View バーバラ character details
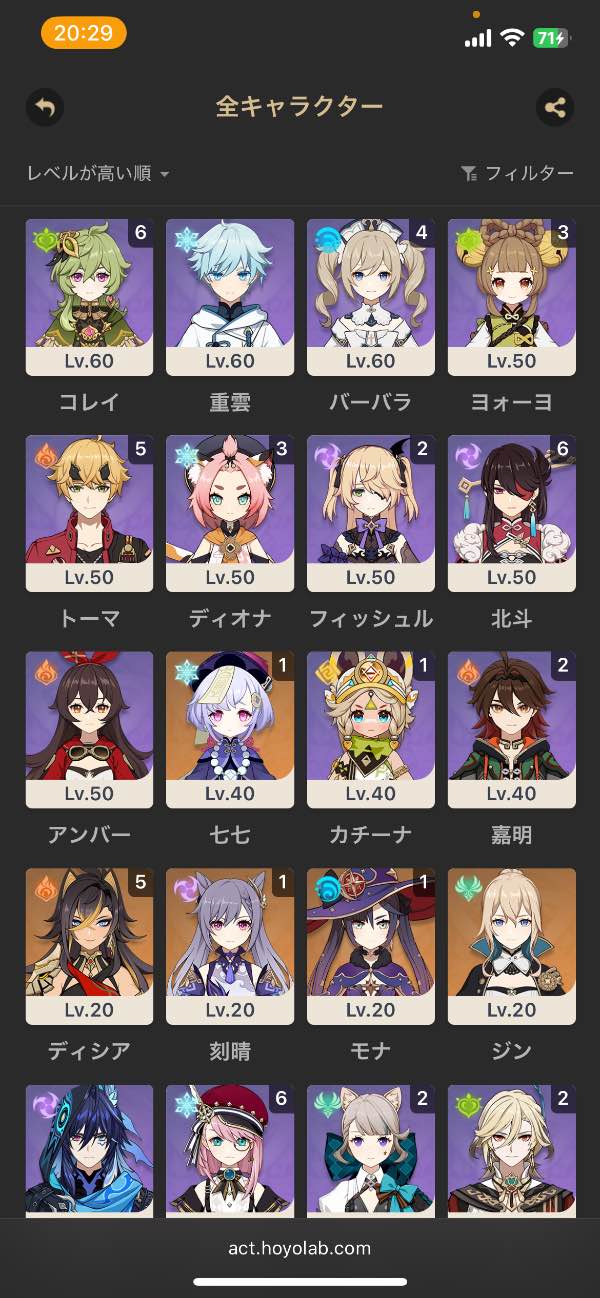The width and height of the screenshot is (600, 1298). tap(371, 298)
